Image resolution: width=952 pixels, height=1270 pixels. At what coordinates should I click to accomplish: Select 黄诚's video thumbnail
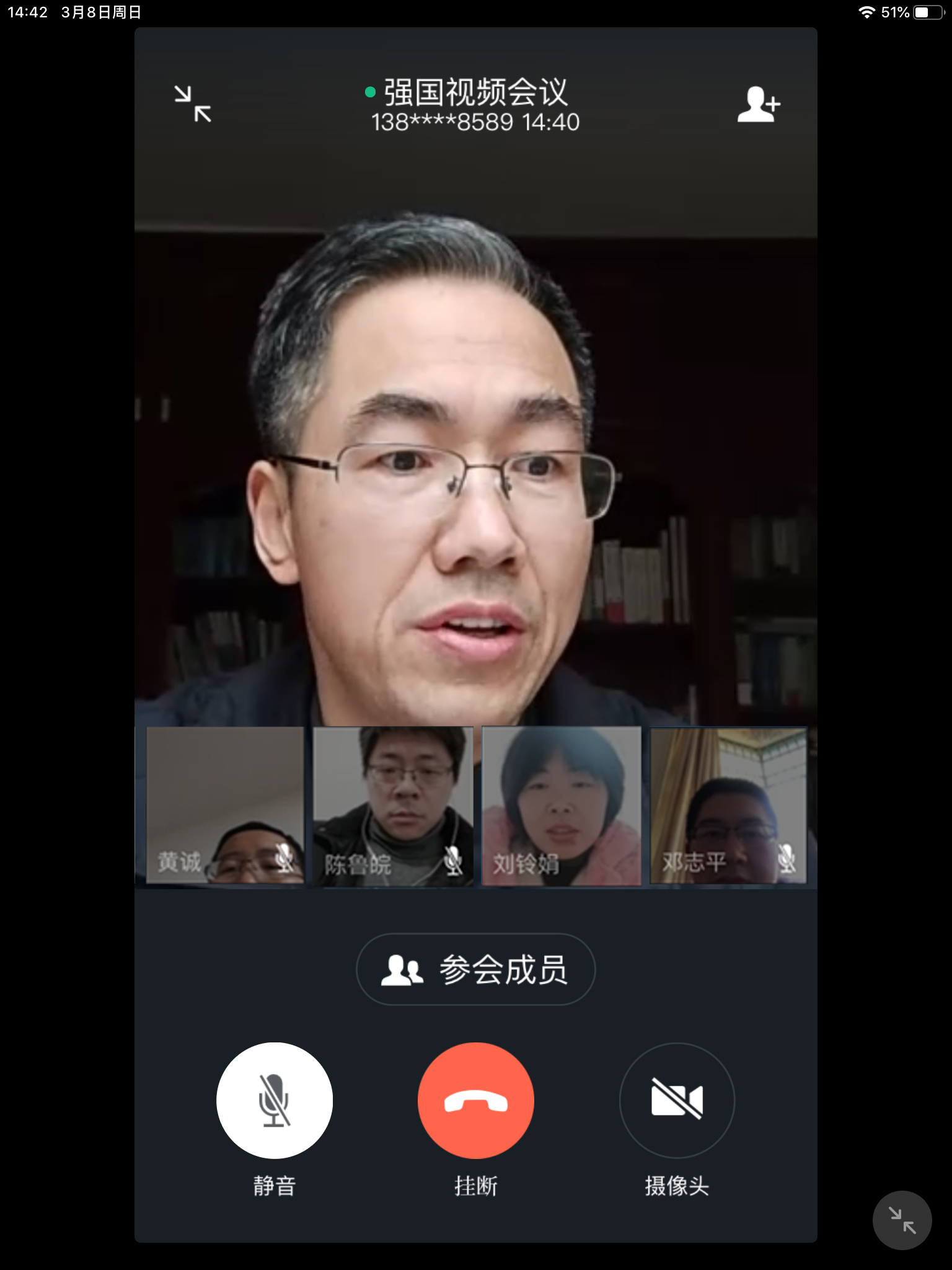point(224,806)
